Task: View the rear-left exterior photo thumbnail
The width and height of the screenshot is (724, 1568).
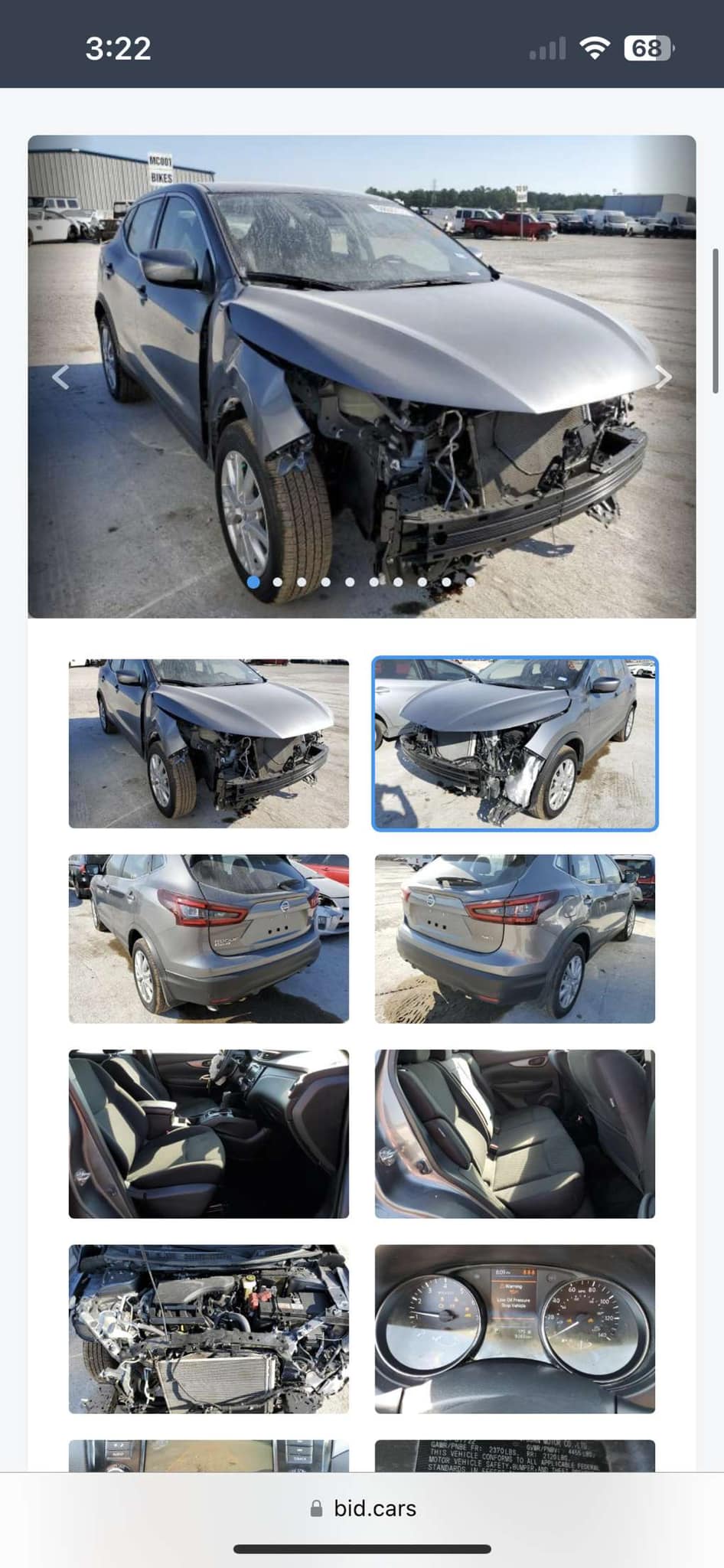Action: tap(208, 939)
